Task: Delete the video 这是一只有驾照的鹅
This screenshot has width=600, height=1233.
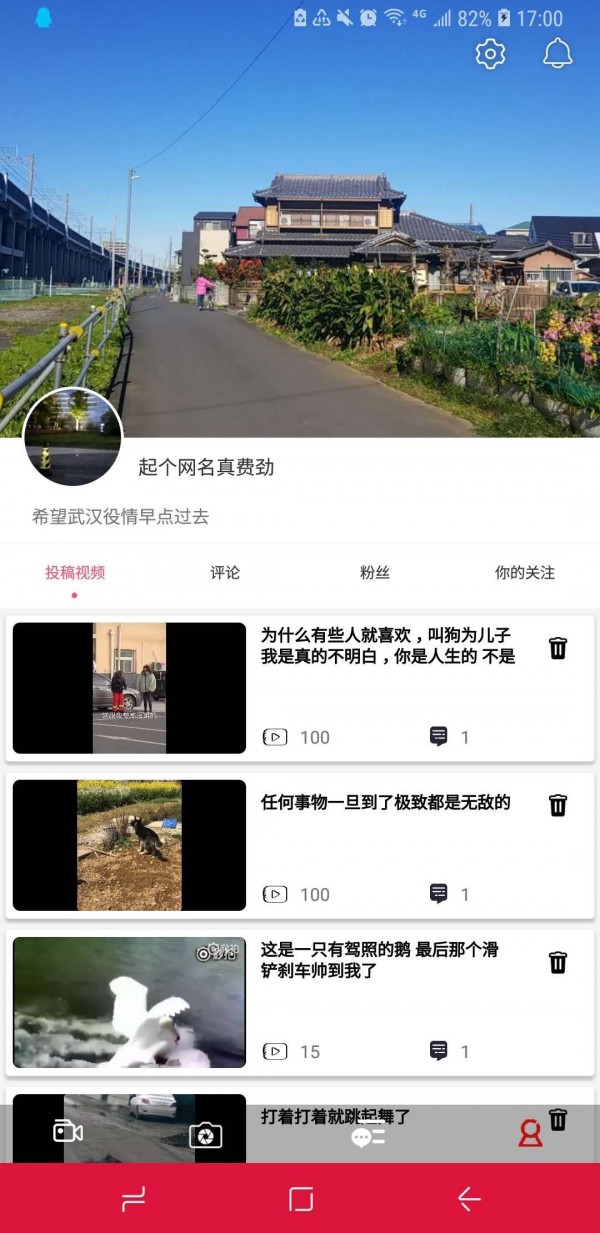Action: pos(558,962)
